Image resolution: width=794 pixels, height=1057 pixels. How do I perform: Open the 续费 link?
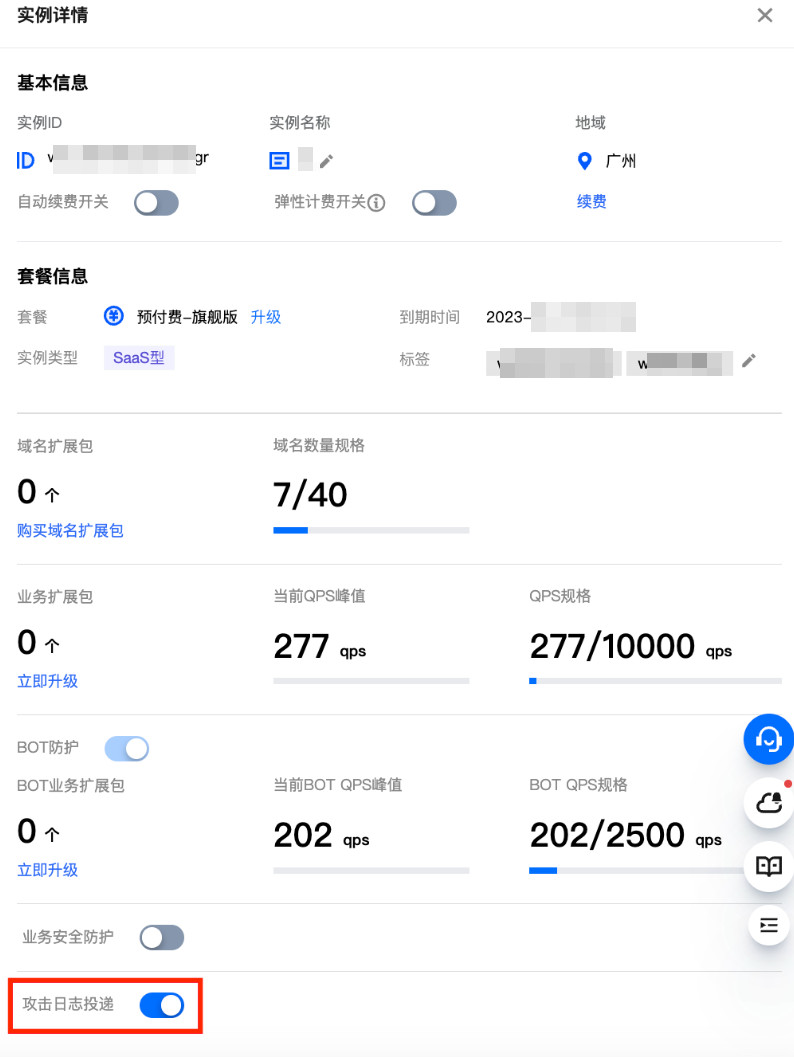(x=591, y=202)
